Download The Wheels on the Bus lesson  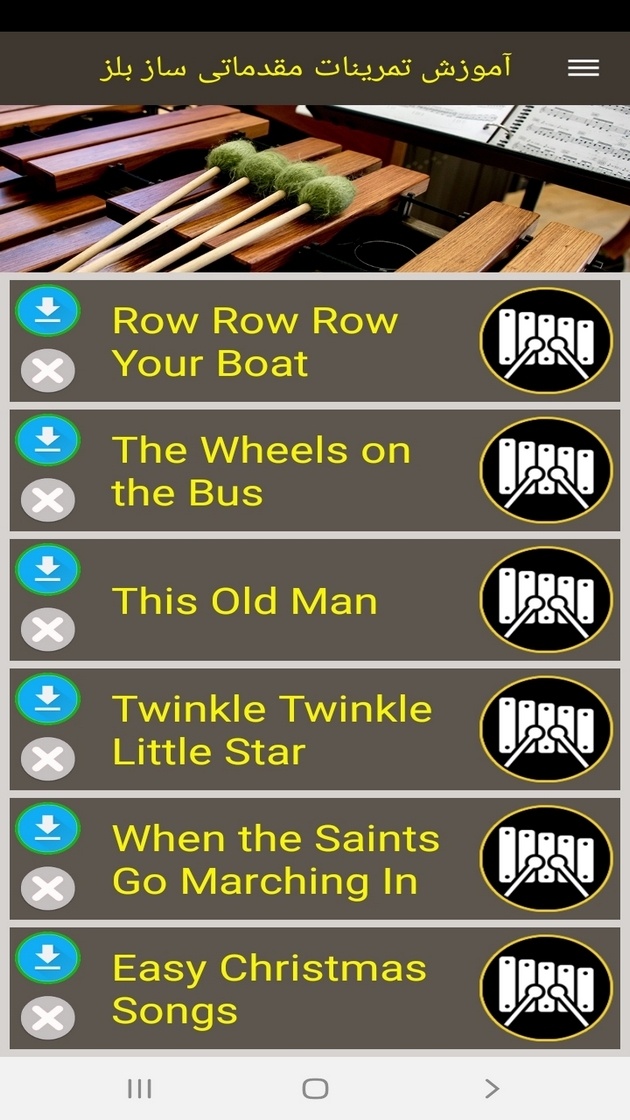click(48, 440)
